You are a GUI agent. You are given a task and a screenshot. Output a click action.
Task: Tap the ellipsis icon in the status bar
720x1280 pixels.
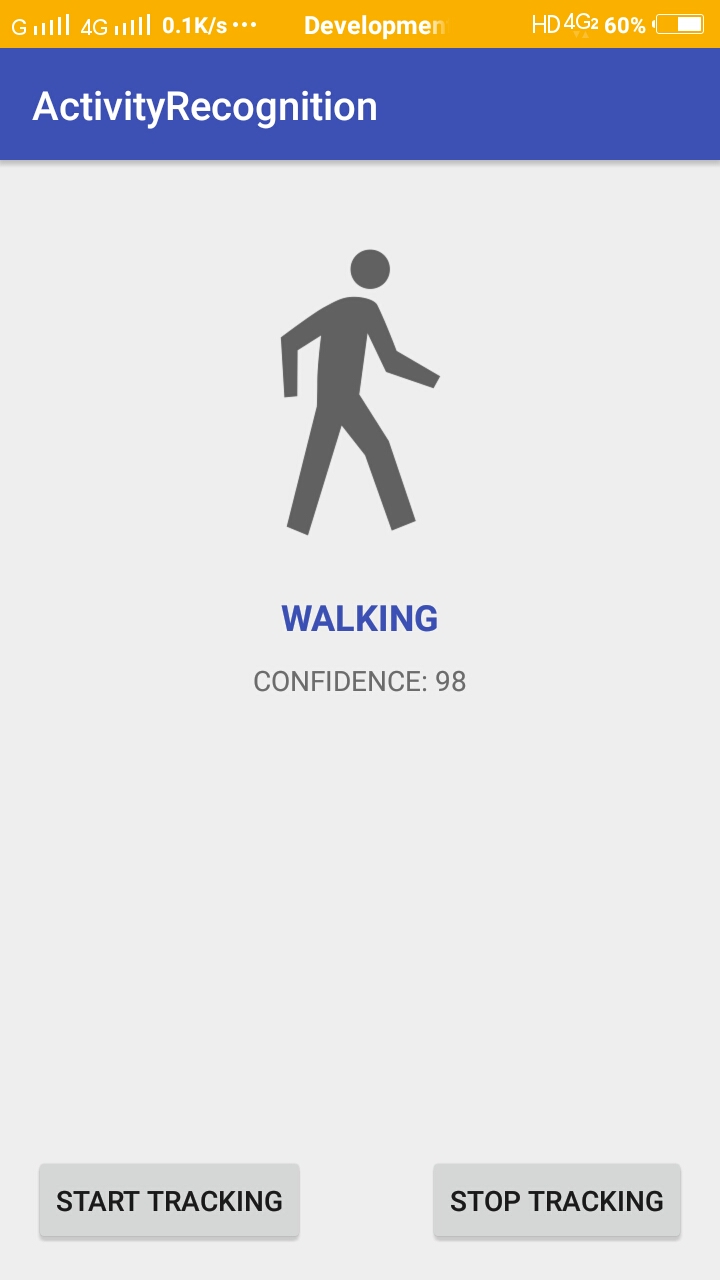tap(244, 24)
